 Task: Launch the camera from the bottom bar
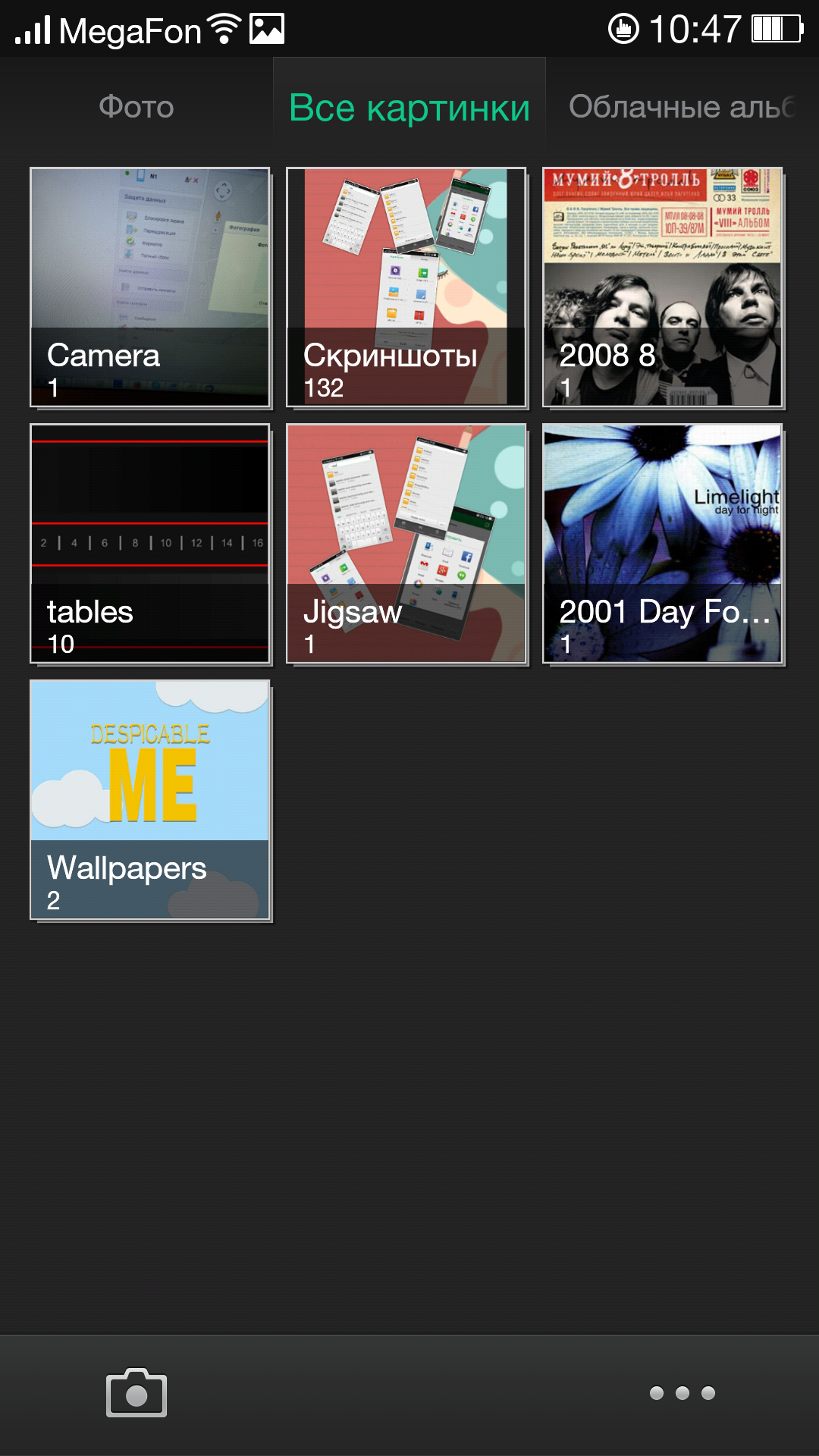point(136,1393)
